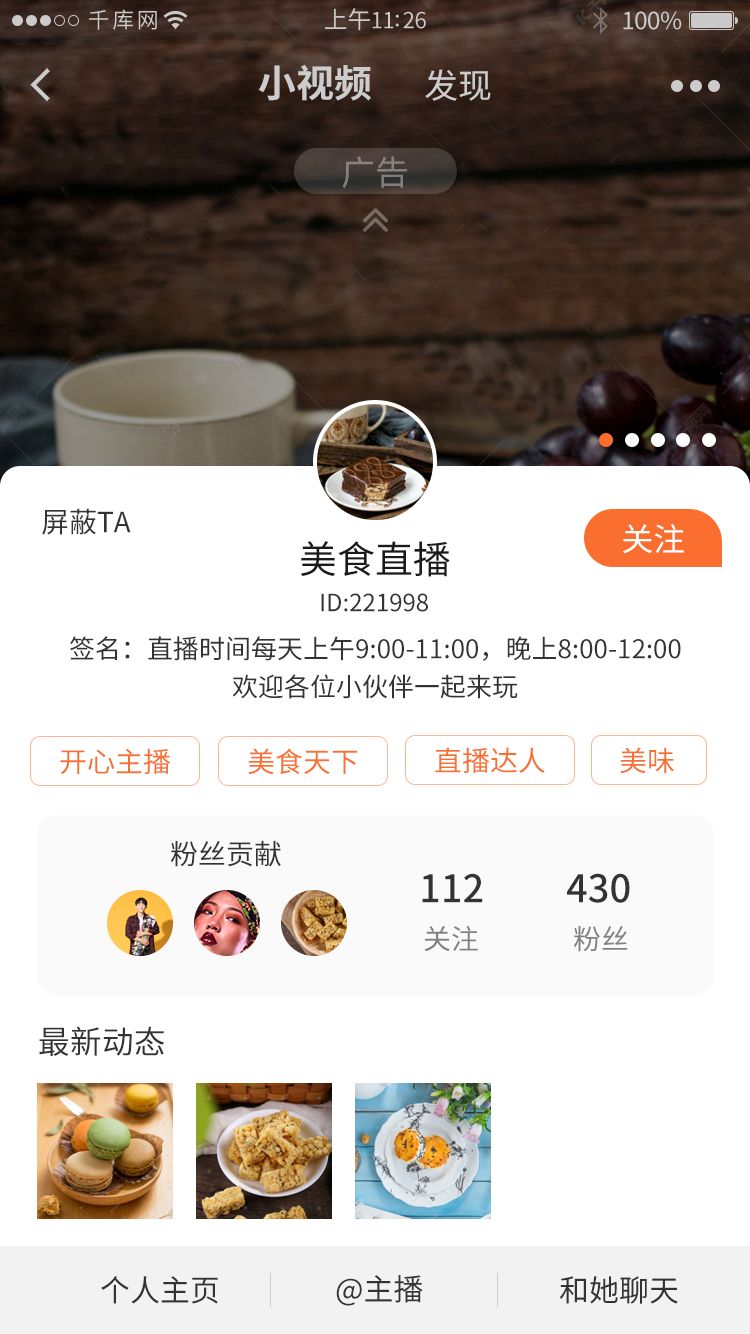Select the 直播达人 tag chip
Image resolution: width=750 pixels, height=1334 pixels.
pyautogui.click(x=489, y=760)
